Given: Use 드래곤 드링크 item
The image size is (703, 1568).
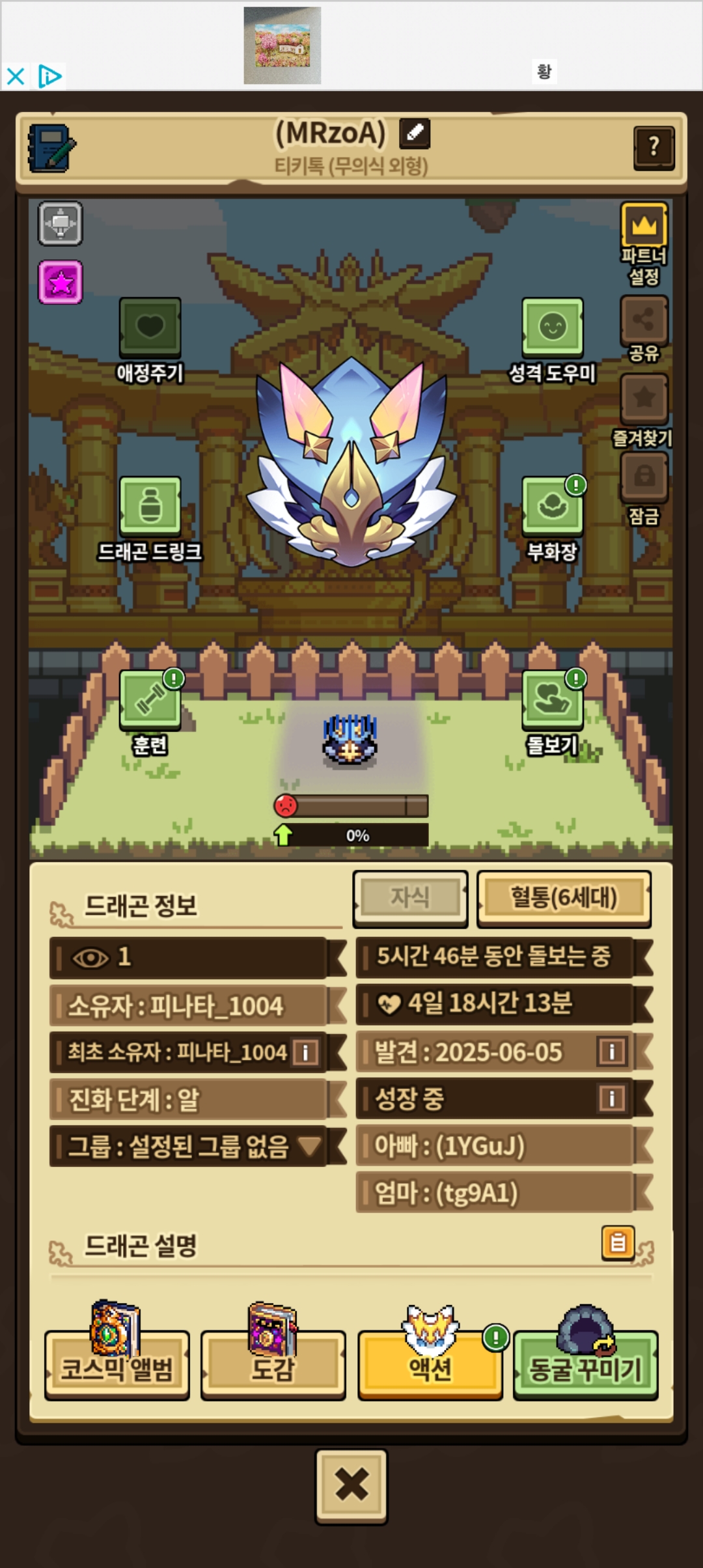Looking at the screenshot, I should point(150,506).
